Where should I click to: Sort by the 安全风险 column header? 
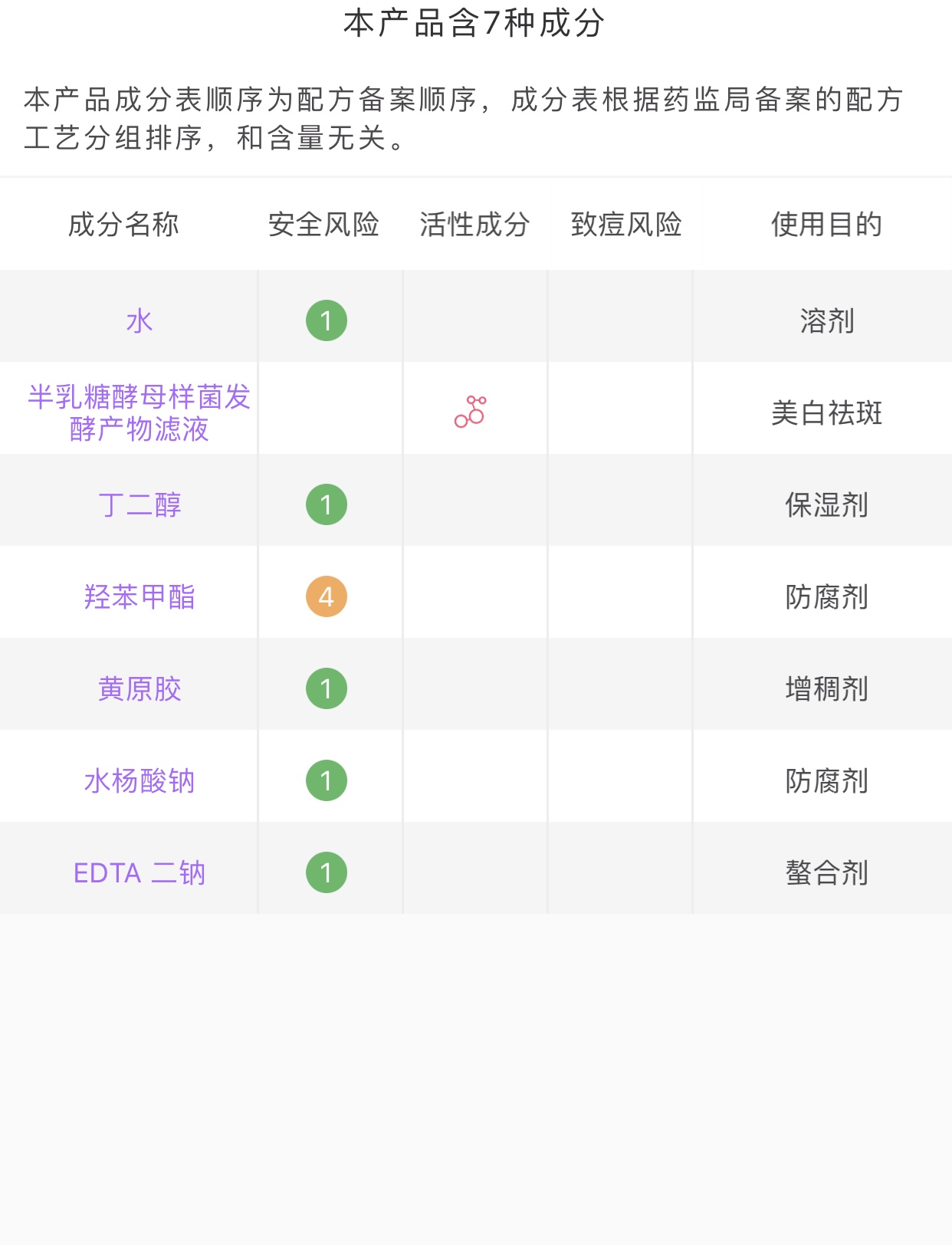coord(324,223)
